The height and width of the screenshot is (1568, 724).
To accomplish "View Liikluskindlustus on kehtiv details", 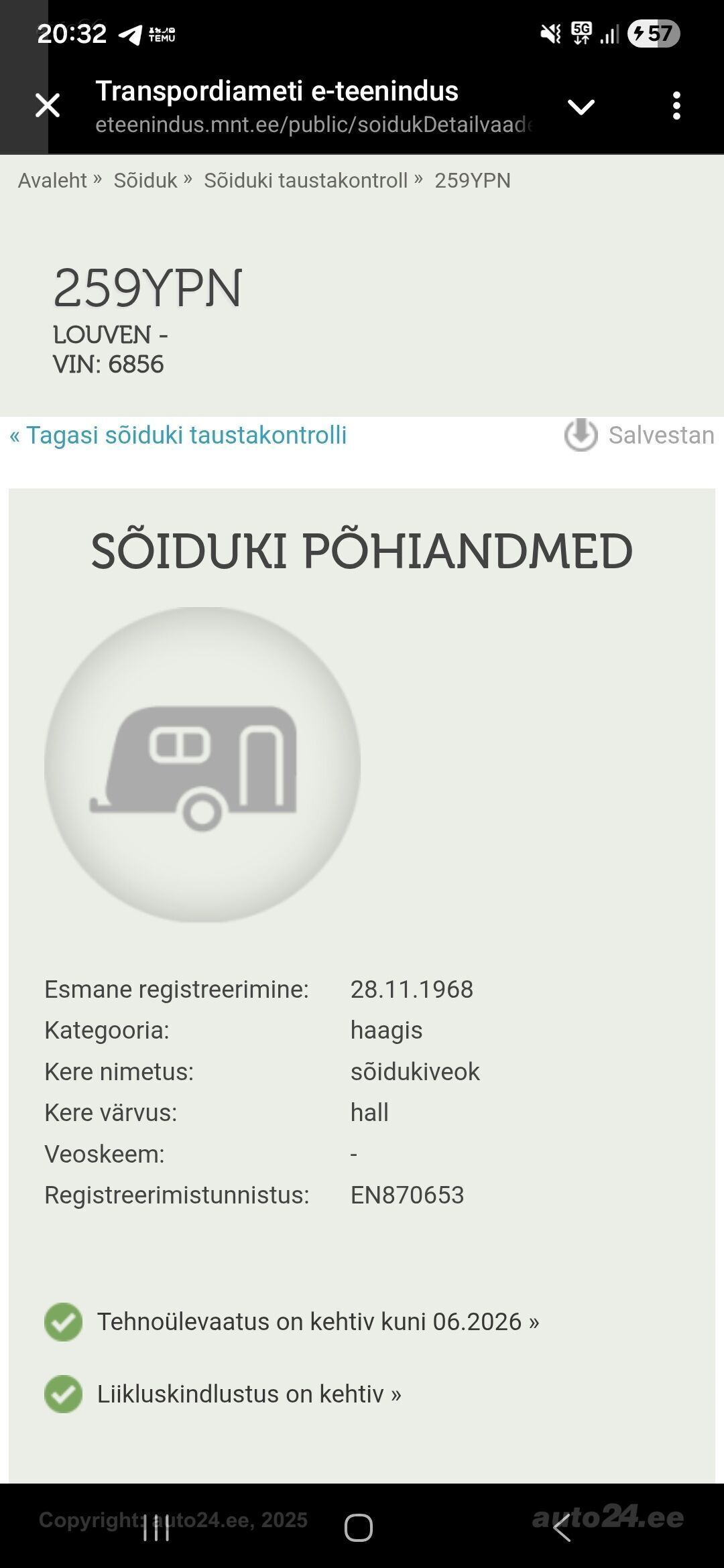I will (249, 1394).
